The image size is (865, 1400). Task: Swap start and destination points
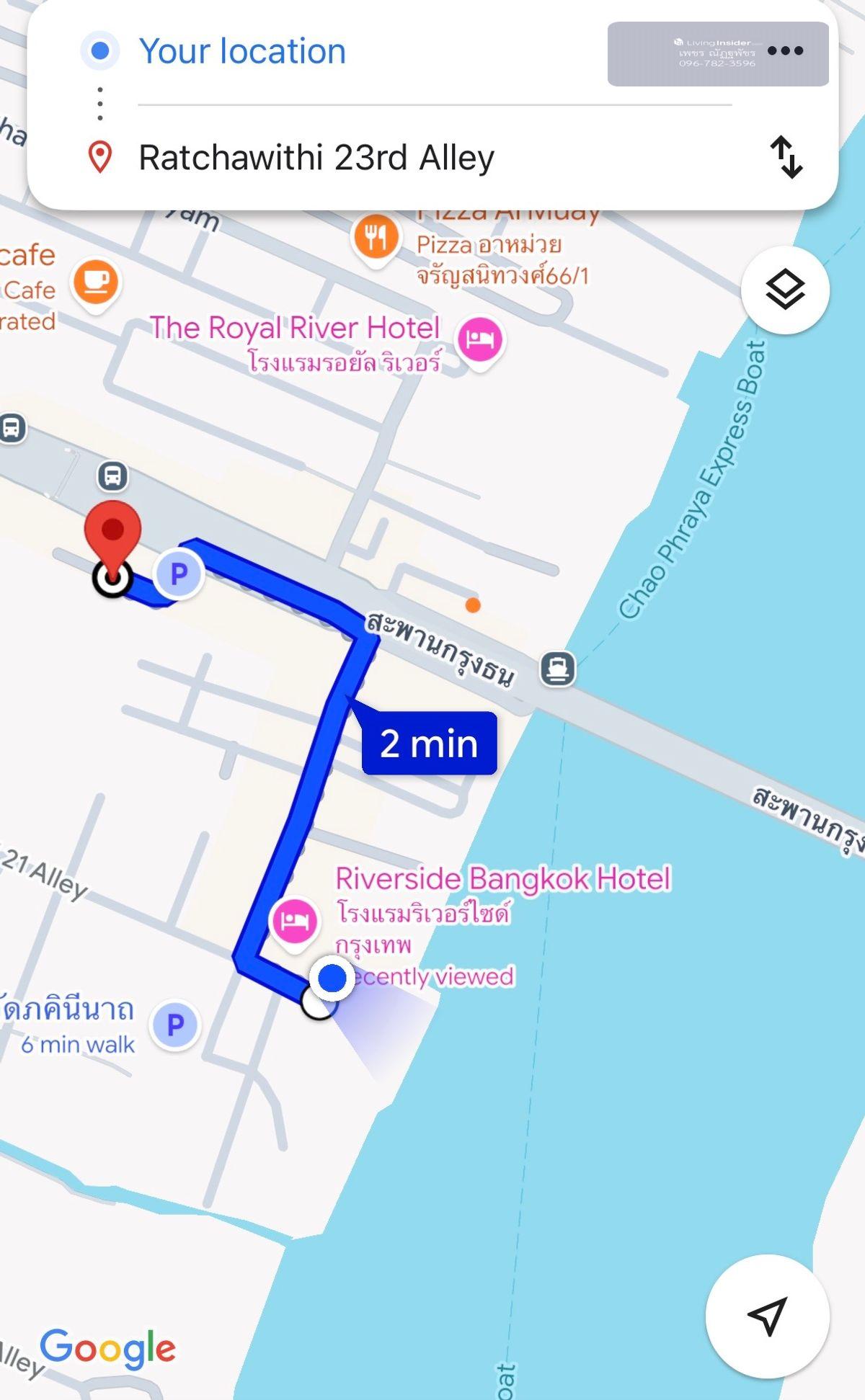(786, 156)
